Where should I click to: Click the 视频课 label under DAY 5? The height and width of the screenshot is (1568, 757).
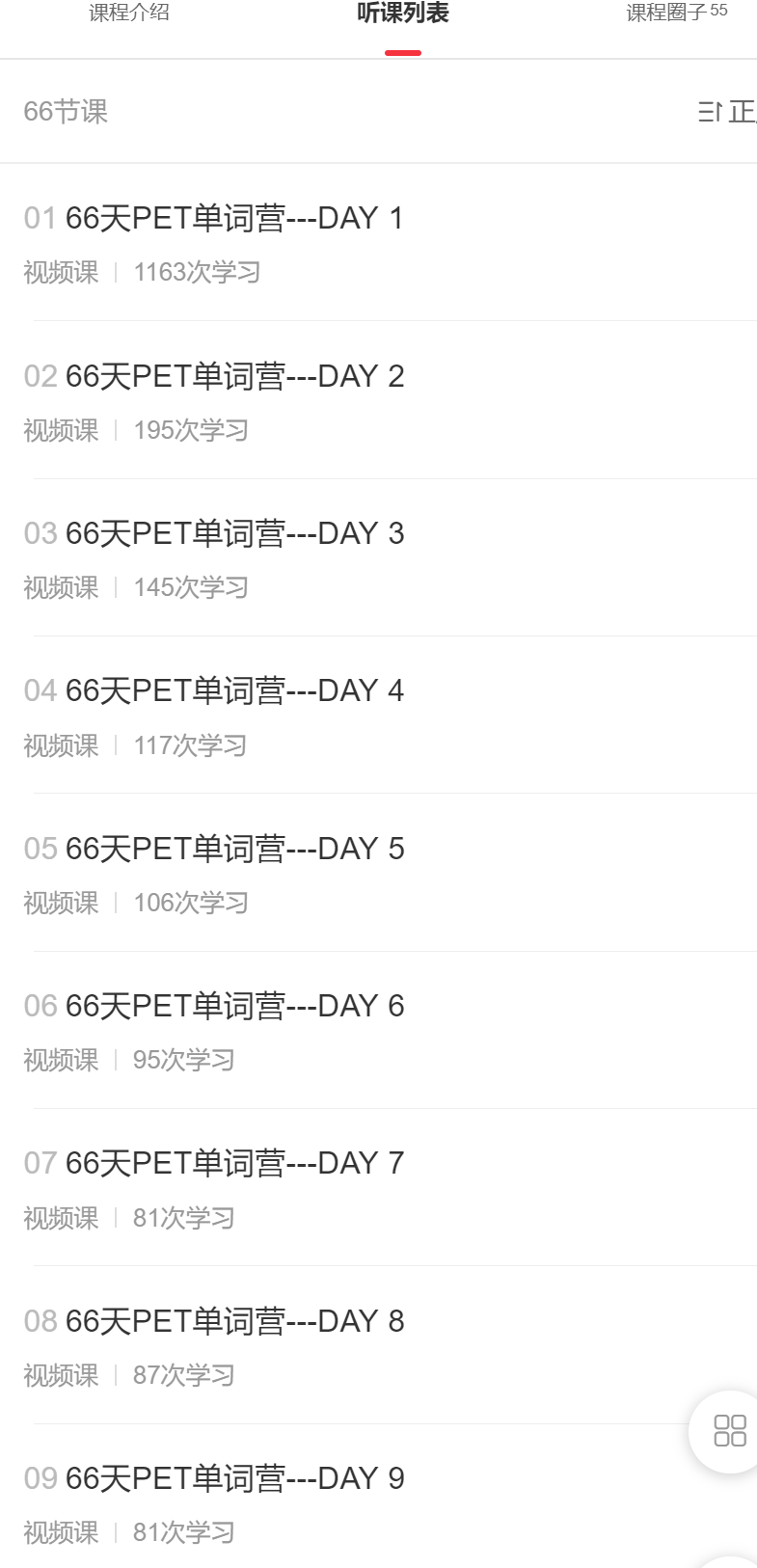pyautogui.click(x=60, y=903)
